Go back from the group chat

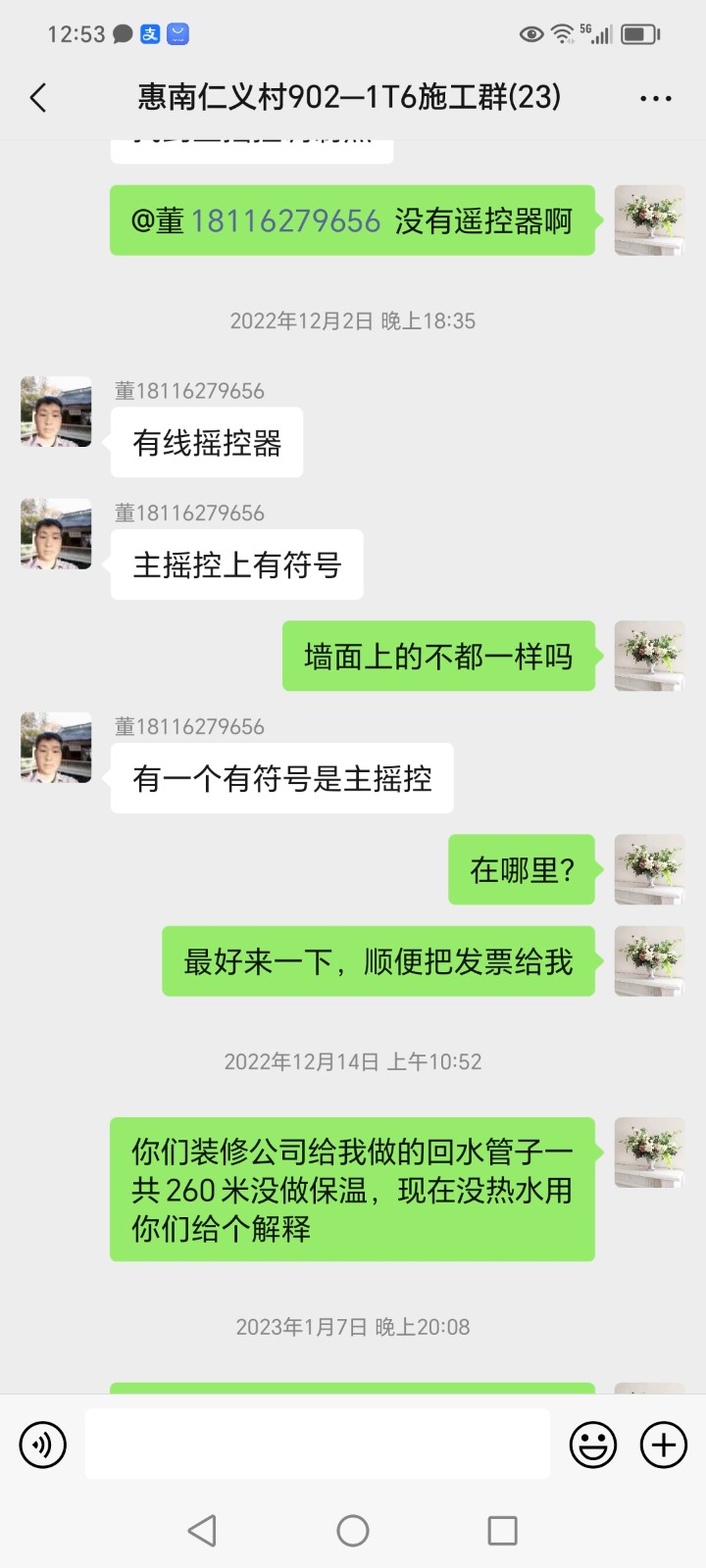(x=39, y=97)
